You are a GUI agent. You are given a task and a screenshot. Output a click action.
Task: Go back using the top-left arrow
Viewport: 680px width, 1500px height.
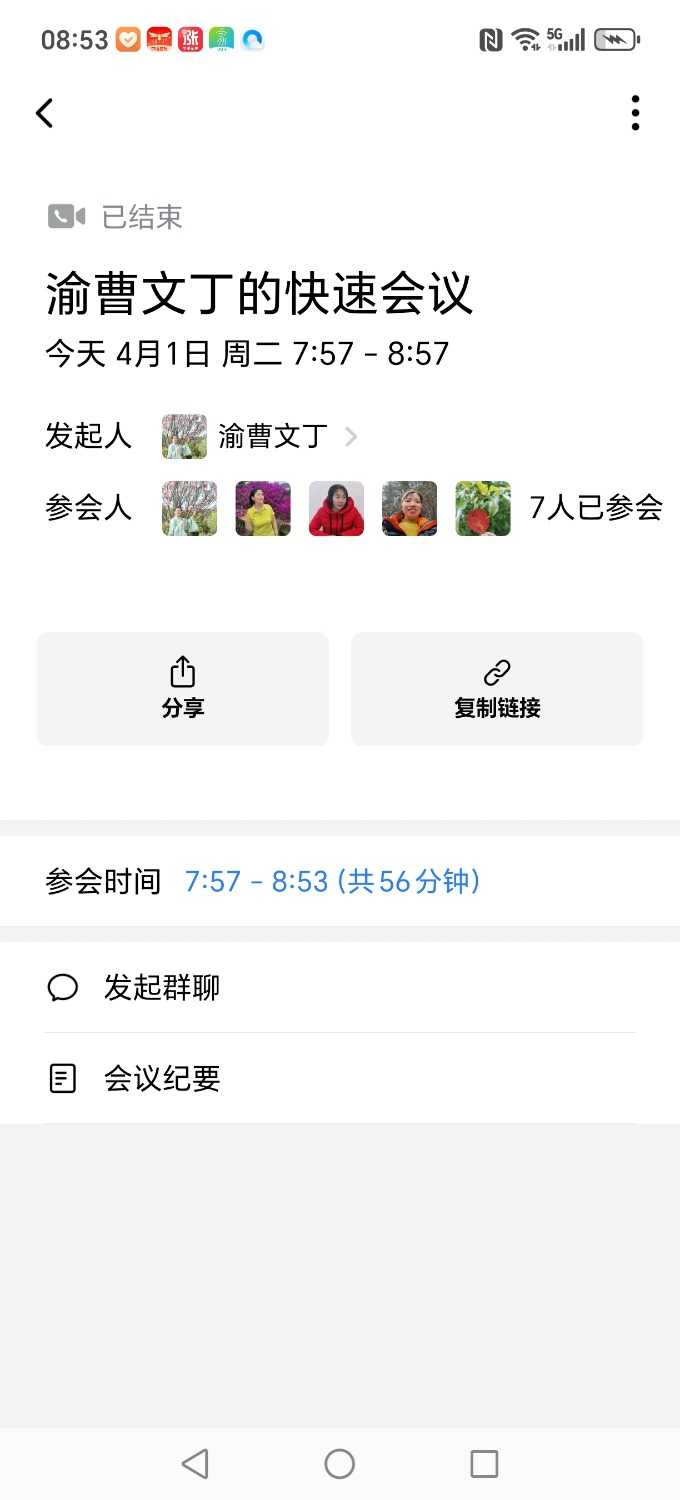(44, 113)
